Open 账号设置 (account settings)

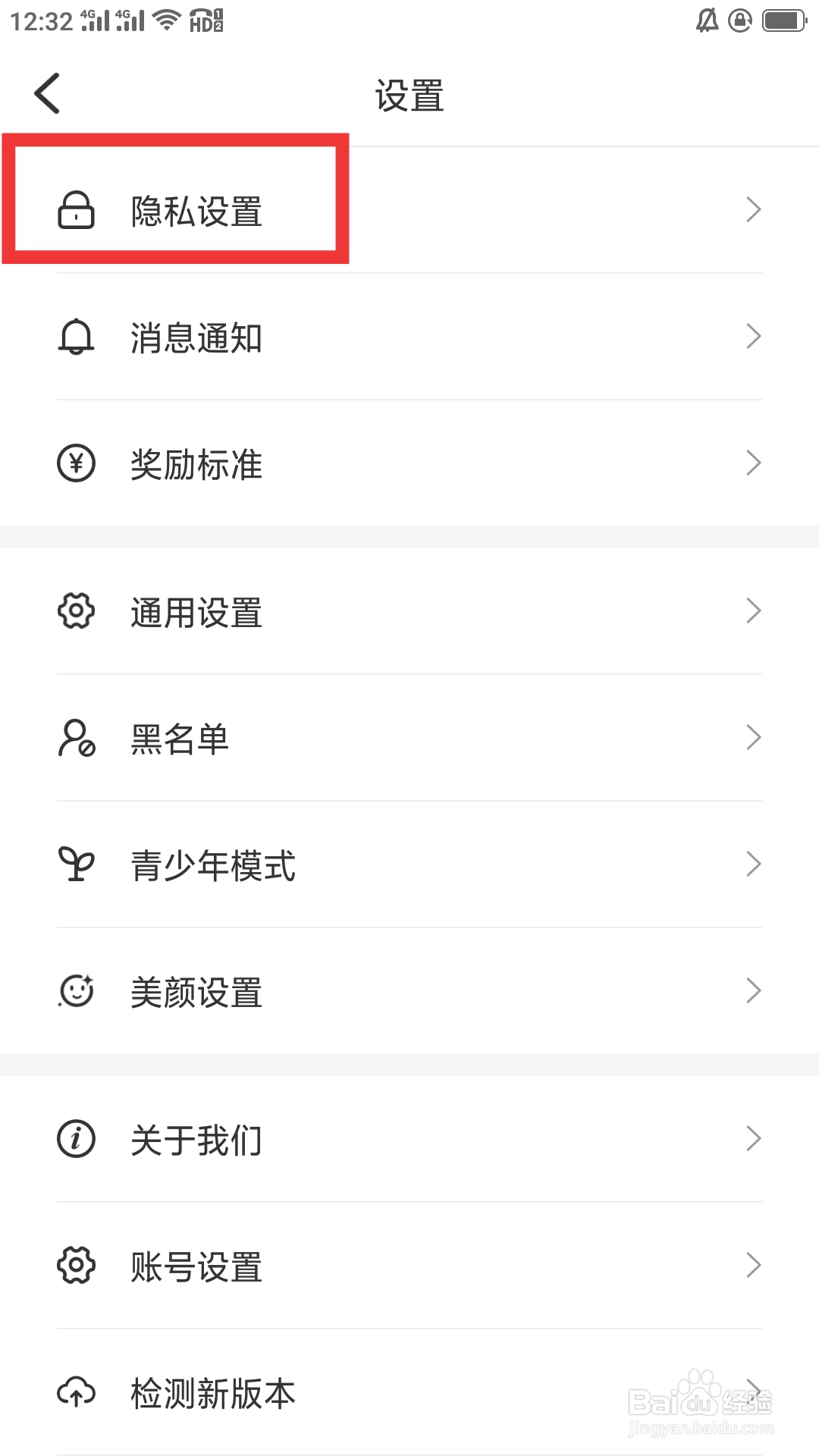click(x=197, y=1266)
